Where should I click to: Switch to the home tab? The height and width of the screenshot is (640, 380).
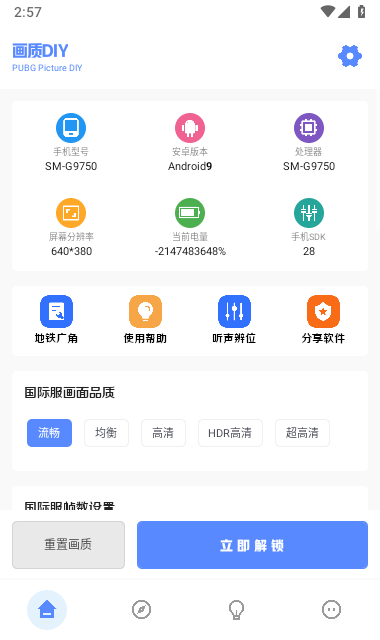tap(47, 610)
